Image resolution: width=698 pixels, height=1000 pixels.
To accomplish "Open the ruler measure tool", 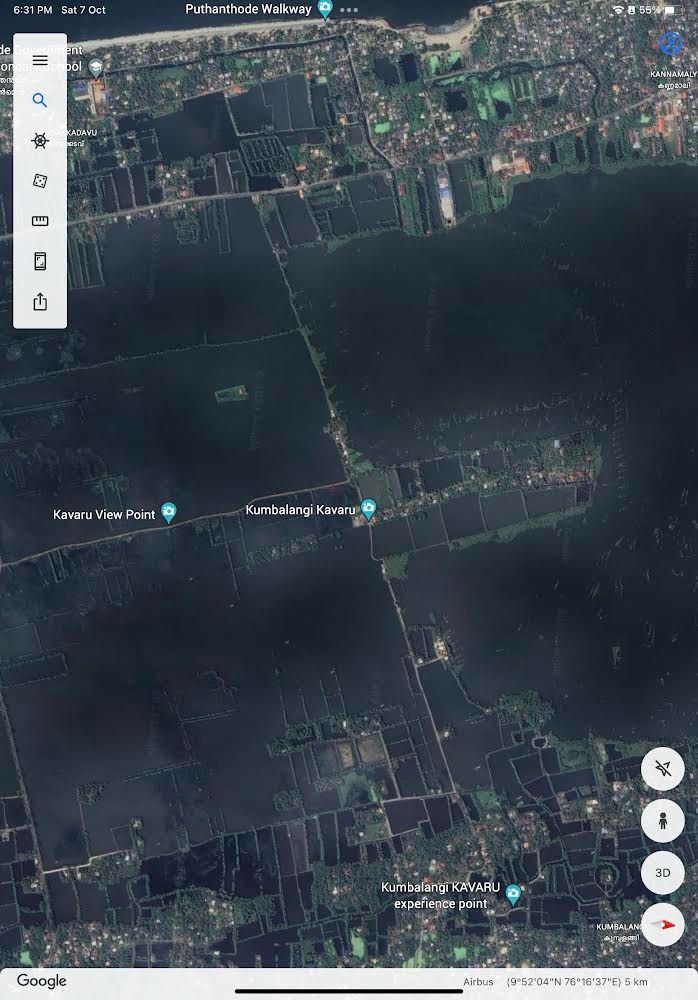I will coord(40,221).
